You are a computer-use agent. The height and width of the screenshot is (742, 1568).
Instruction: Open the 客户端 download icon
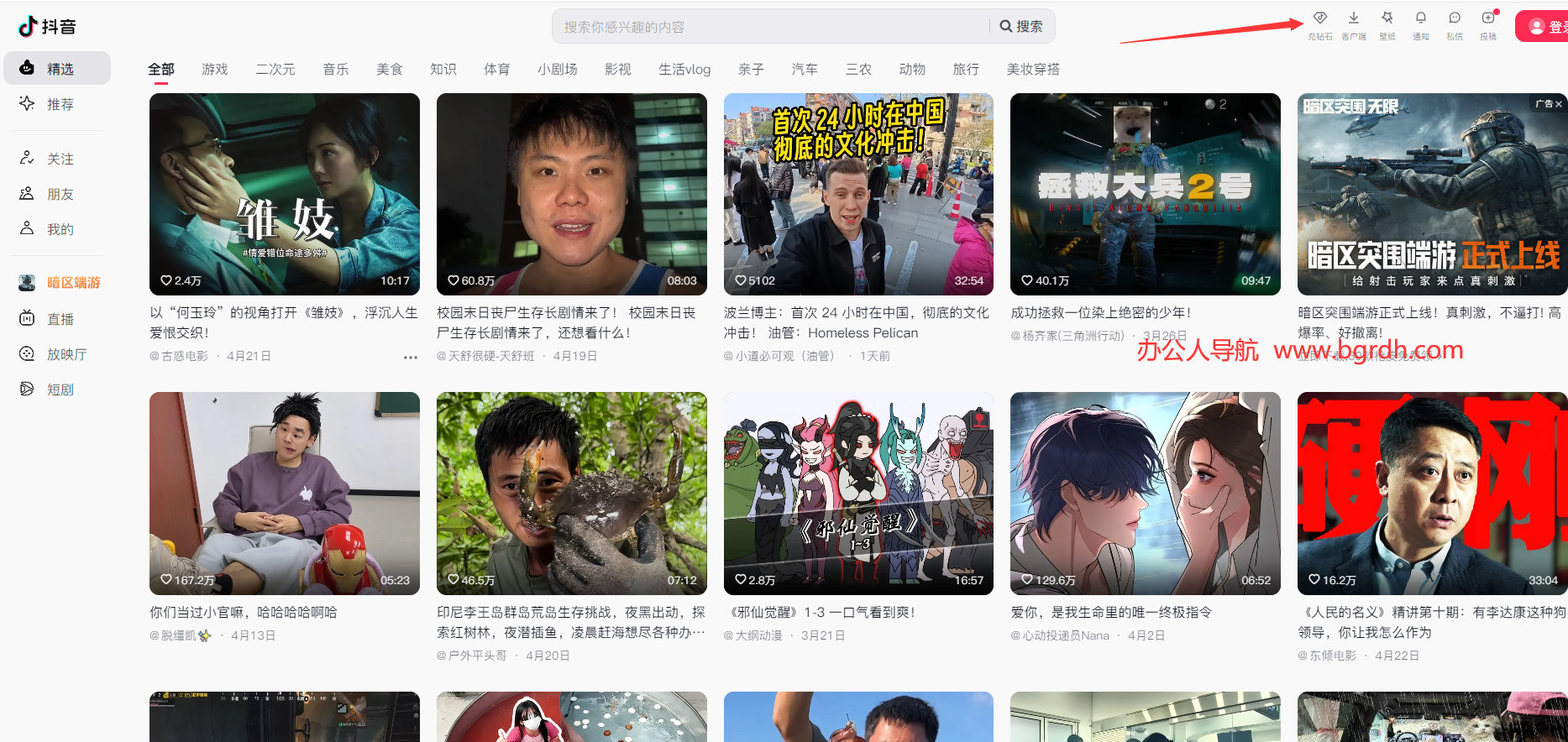pyautogui.click(x=1353, y=24)
